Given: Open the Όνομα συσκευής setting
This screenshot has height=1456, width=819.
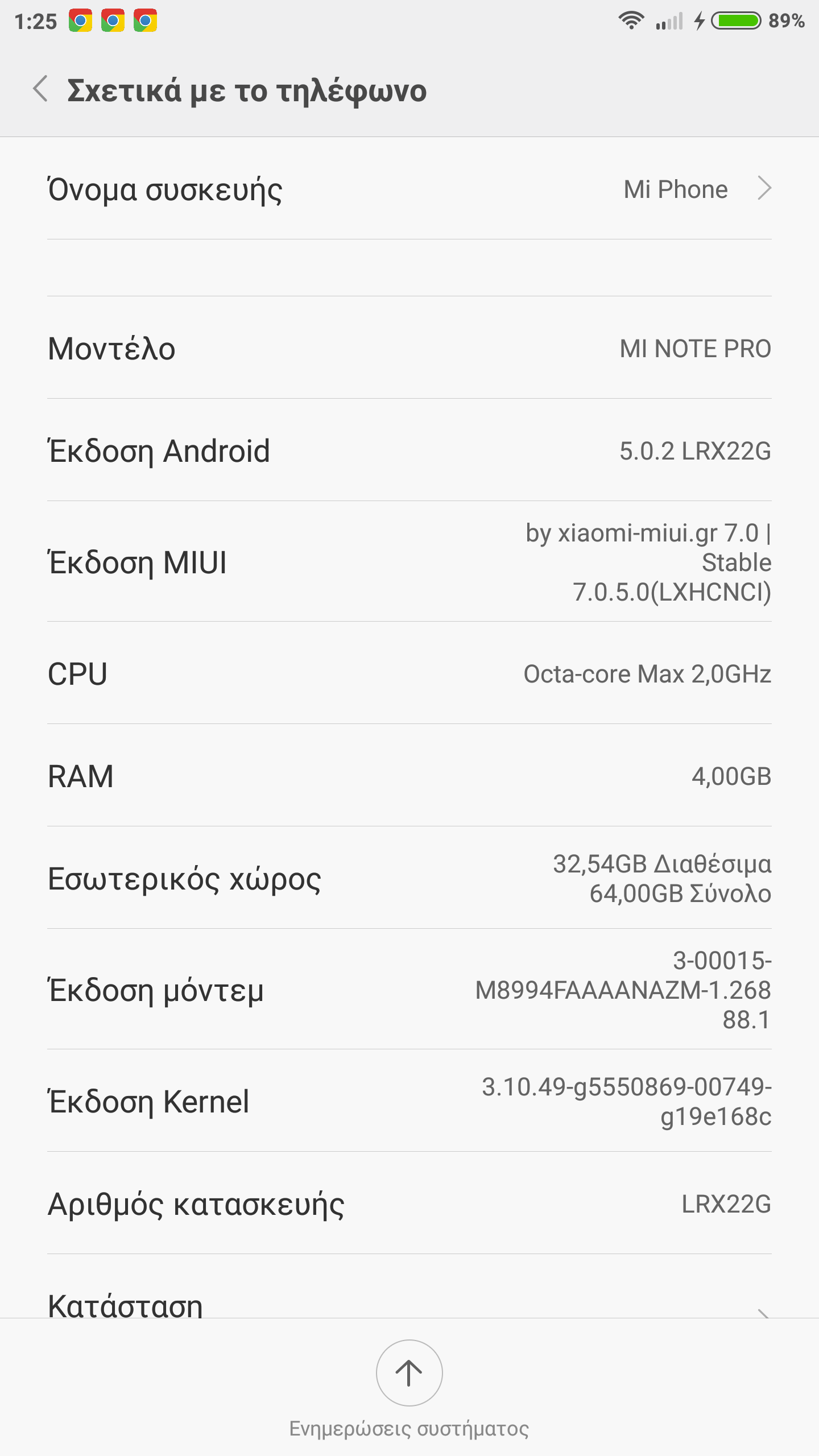Looking at the screenshot, I should coord(409,189).
